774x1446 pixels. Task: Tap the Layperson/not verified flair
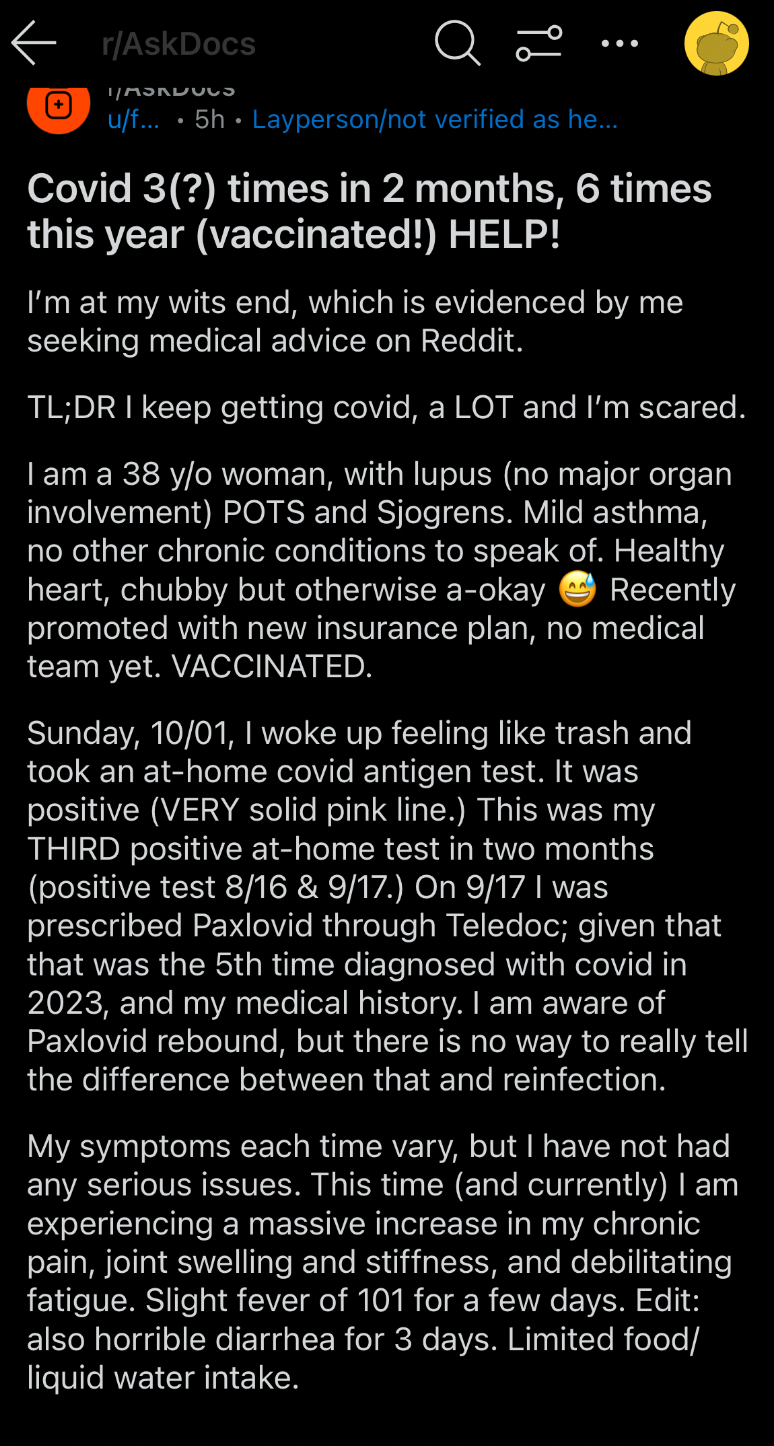click(435, 120)
